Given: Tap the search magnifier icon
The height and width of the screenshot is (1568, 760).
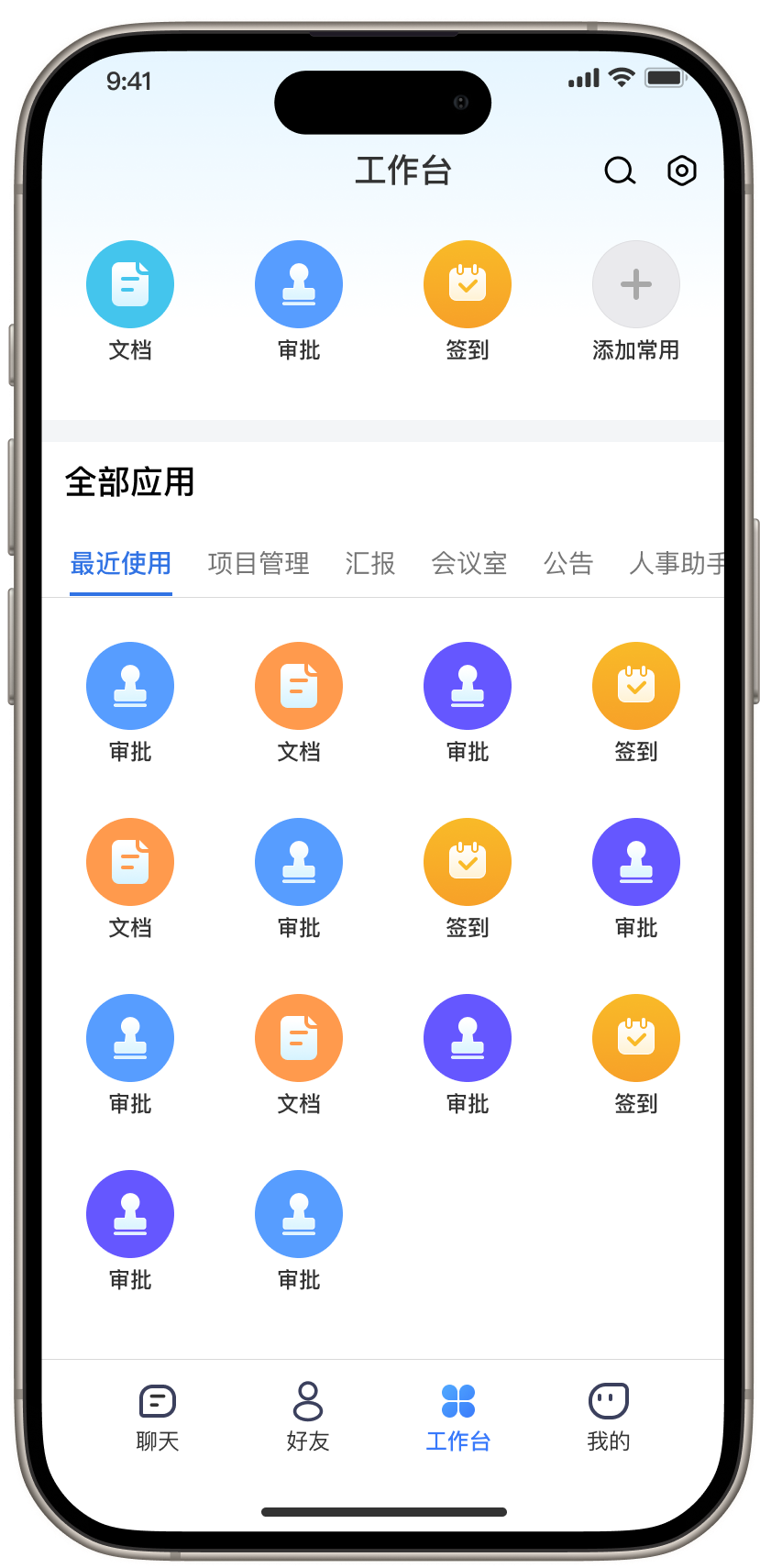Looking at the screenshot, I should (620, 171).
